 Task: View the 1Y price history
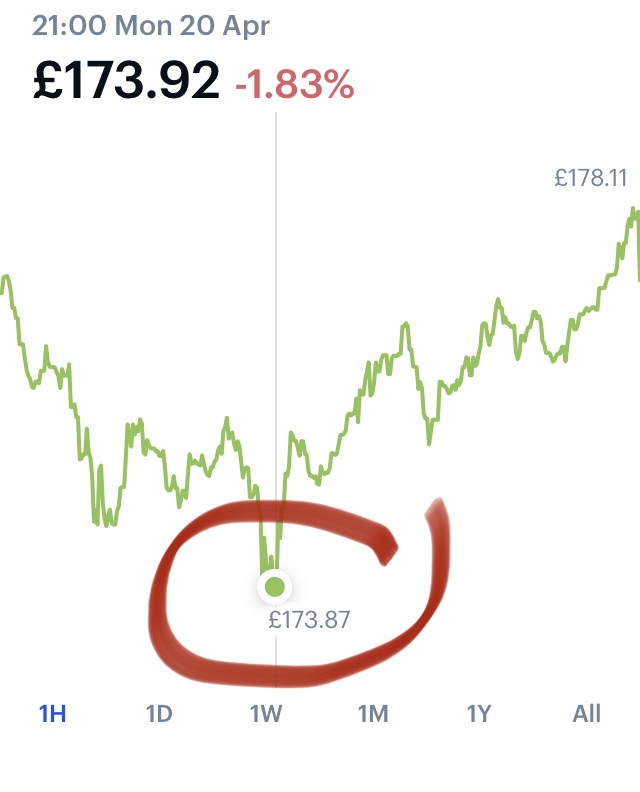coord(479,714)
